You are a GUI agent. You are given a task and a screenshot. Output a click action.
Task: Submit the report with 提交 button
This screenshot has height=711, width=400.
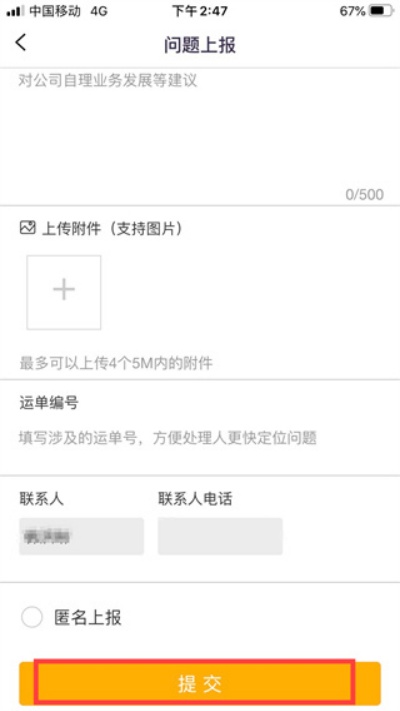200,683
